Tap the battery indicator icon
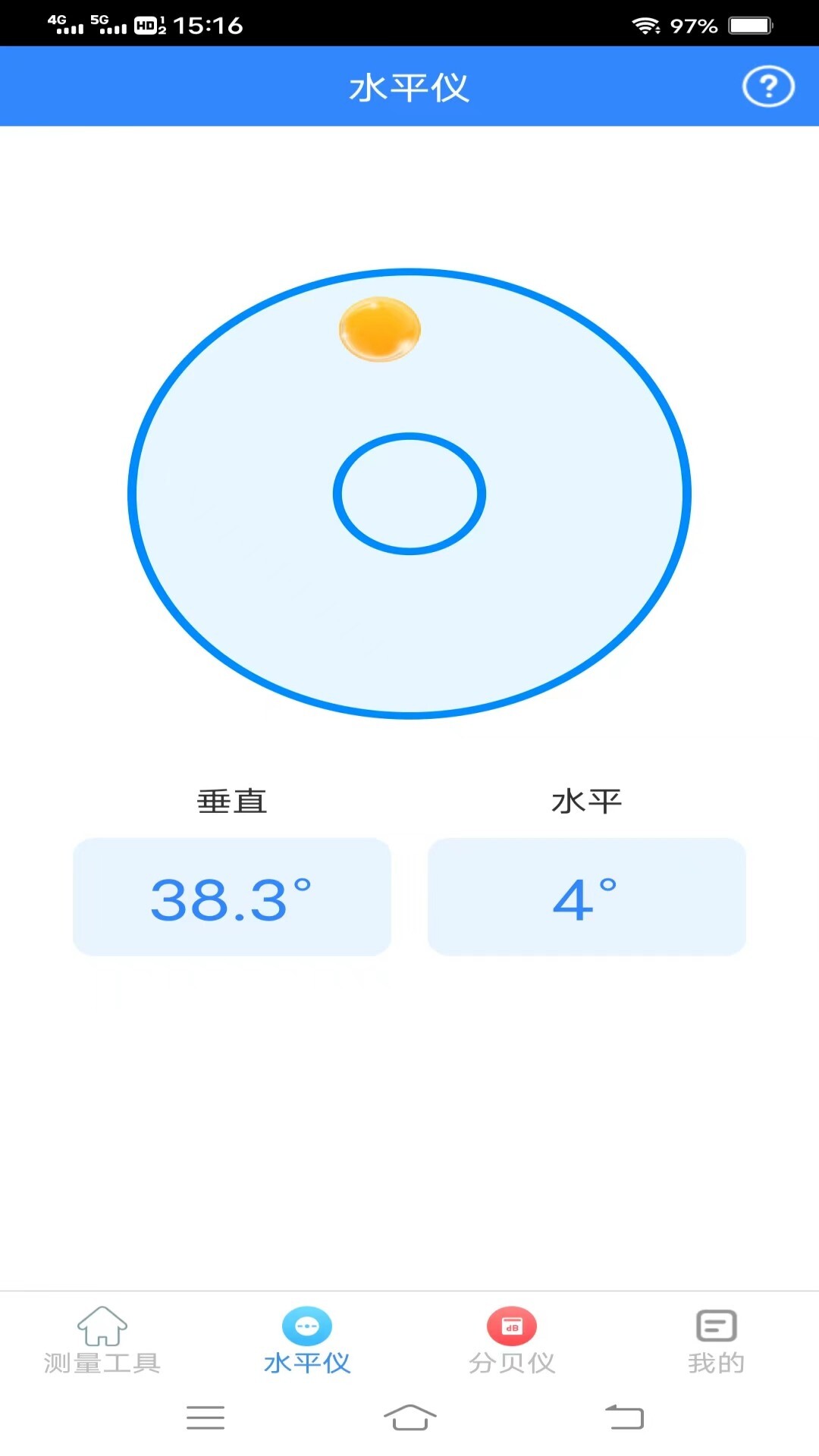Image resolution: width=819 pixels, height=1456 pixels. tap(750, 25)
